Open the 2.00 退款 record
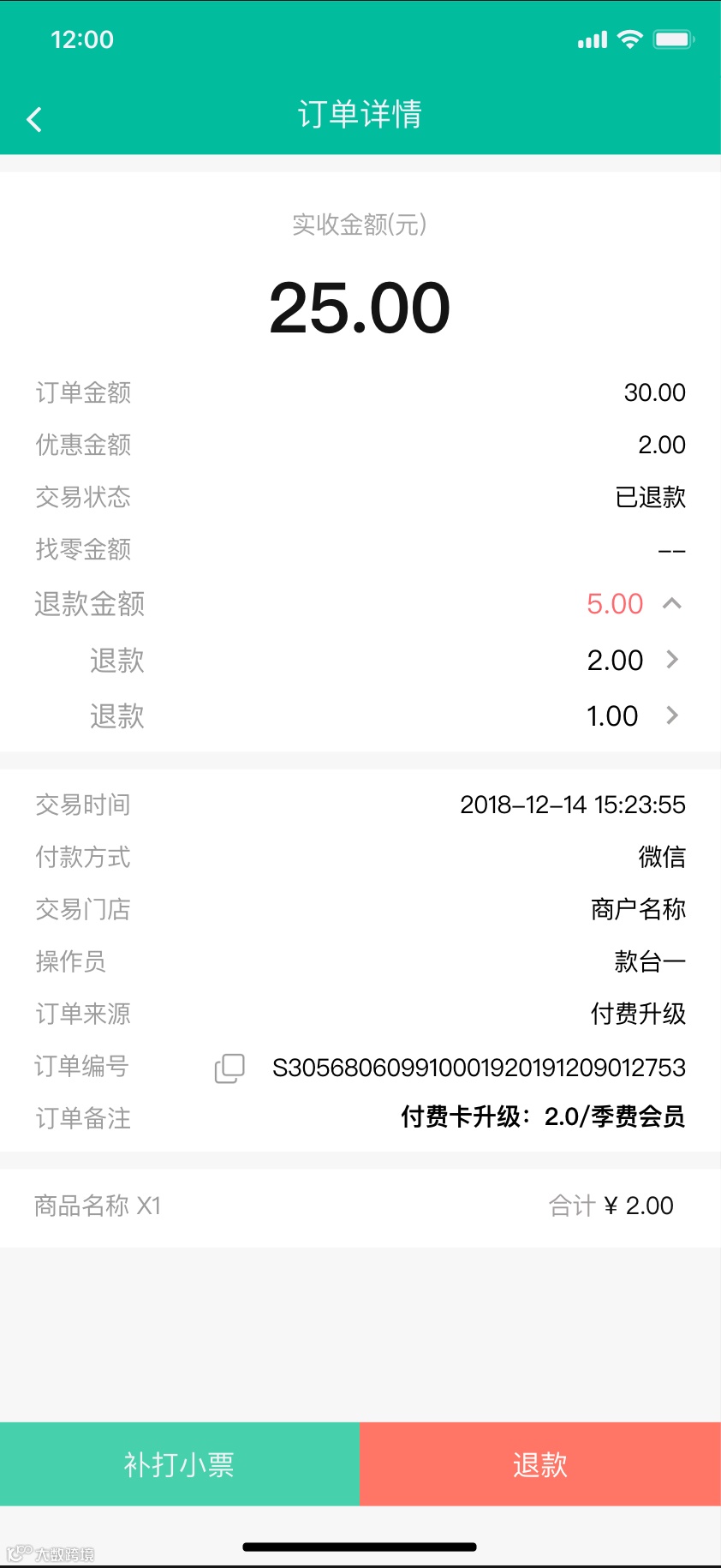Viewport: 721px width, 1568px height. coord(672,660)
